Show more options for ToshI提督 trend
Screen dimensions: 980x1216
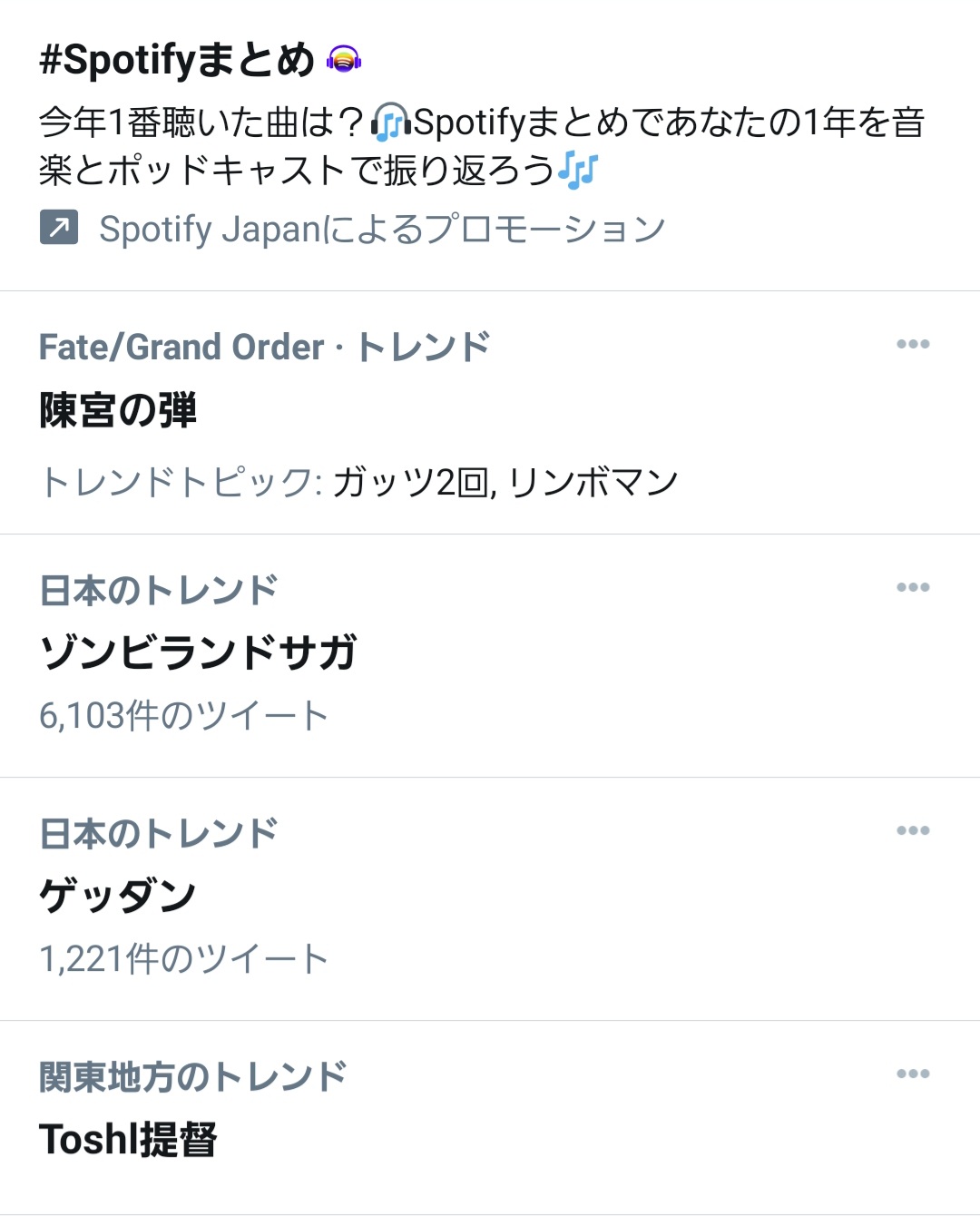(x=912, y=1074)
